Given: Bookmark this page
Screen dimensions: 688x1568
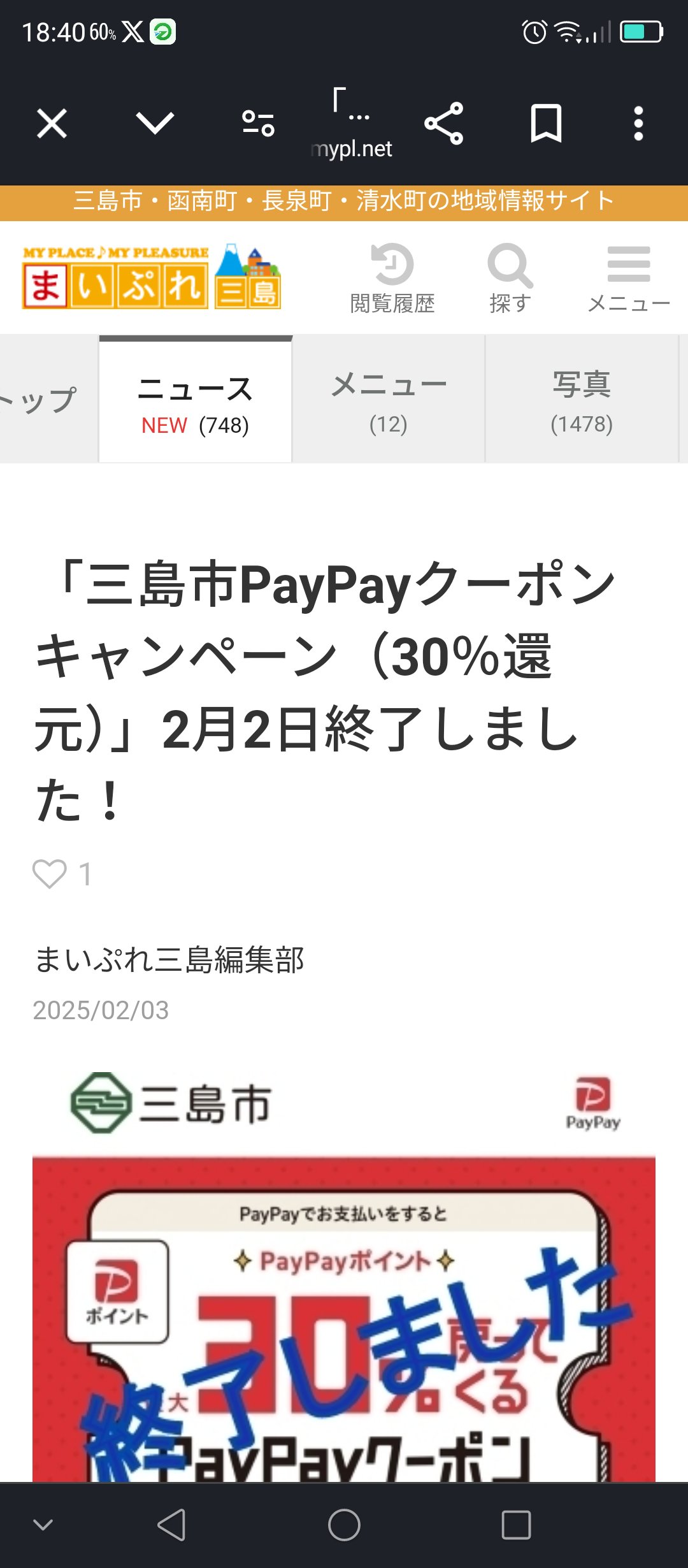Looking at the screenshot, I should point(546,123).
